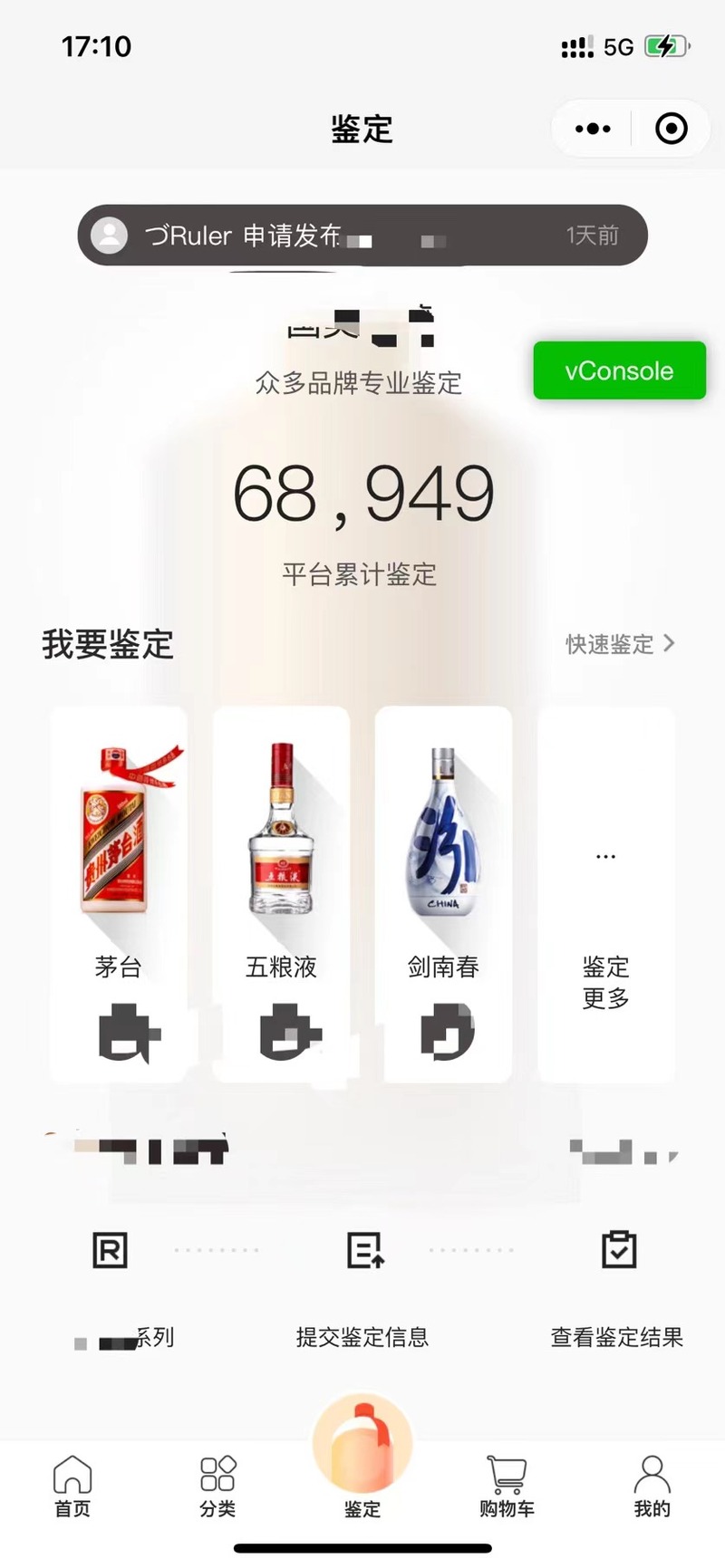This screenshot has height=1568, width=725.
Task: Close the mini program with the circle icon
Action: click(671, 129)
